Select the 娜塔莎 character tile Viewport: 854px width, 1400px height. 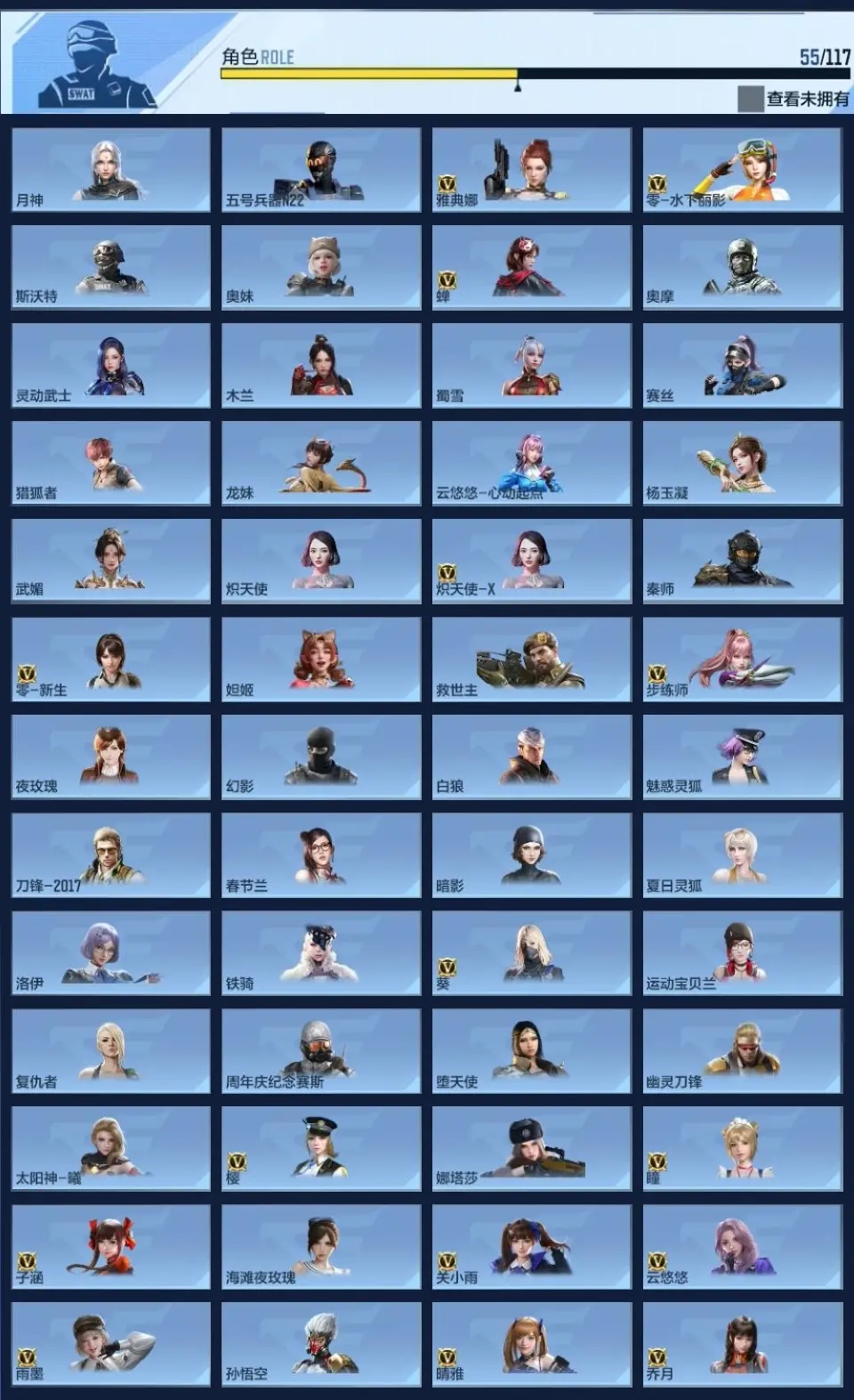click(532, 1149)
